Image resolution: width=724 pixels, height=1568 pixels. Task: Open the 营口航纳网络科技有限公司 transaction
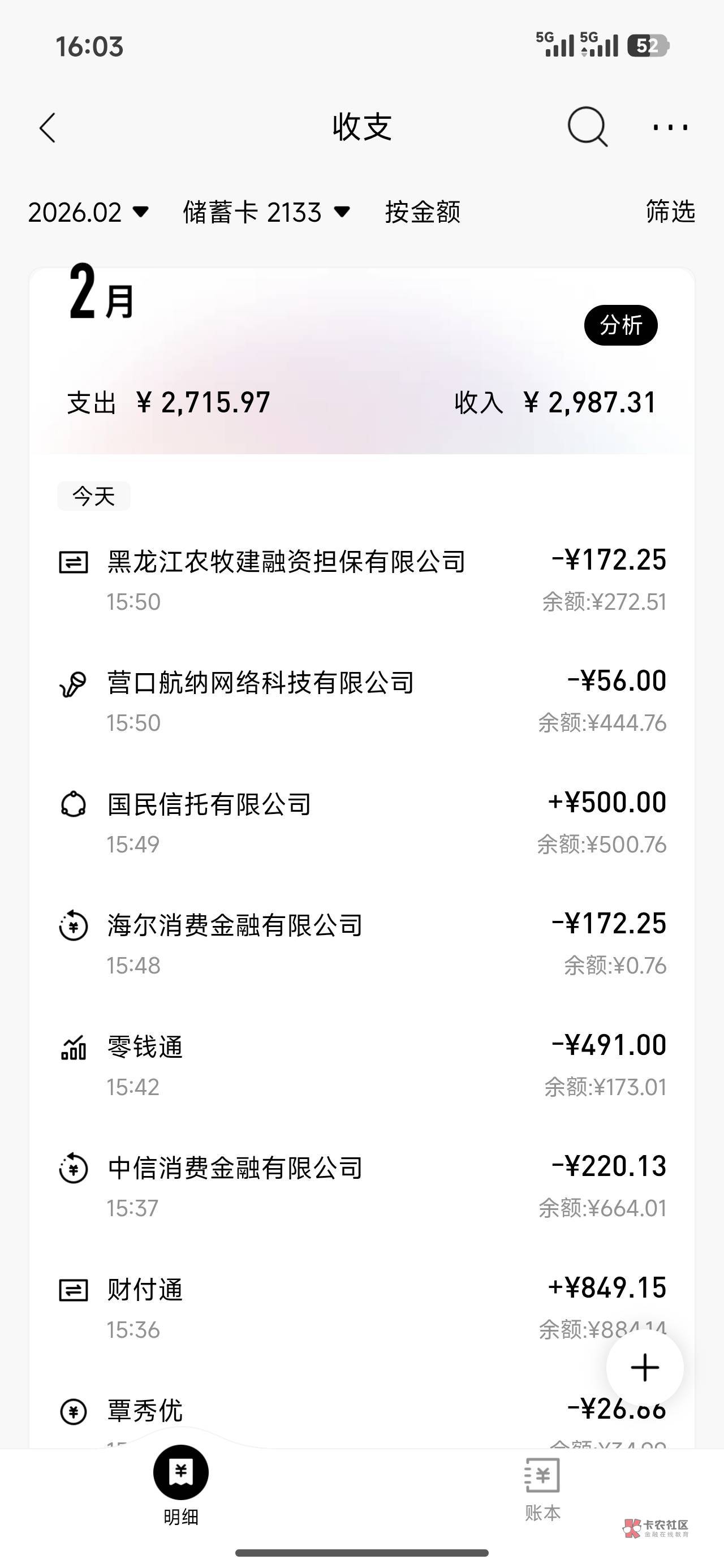363,701
